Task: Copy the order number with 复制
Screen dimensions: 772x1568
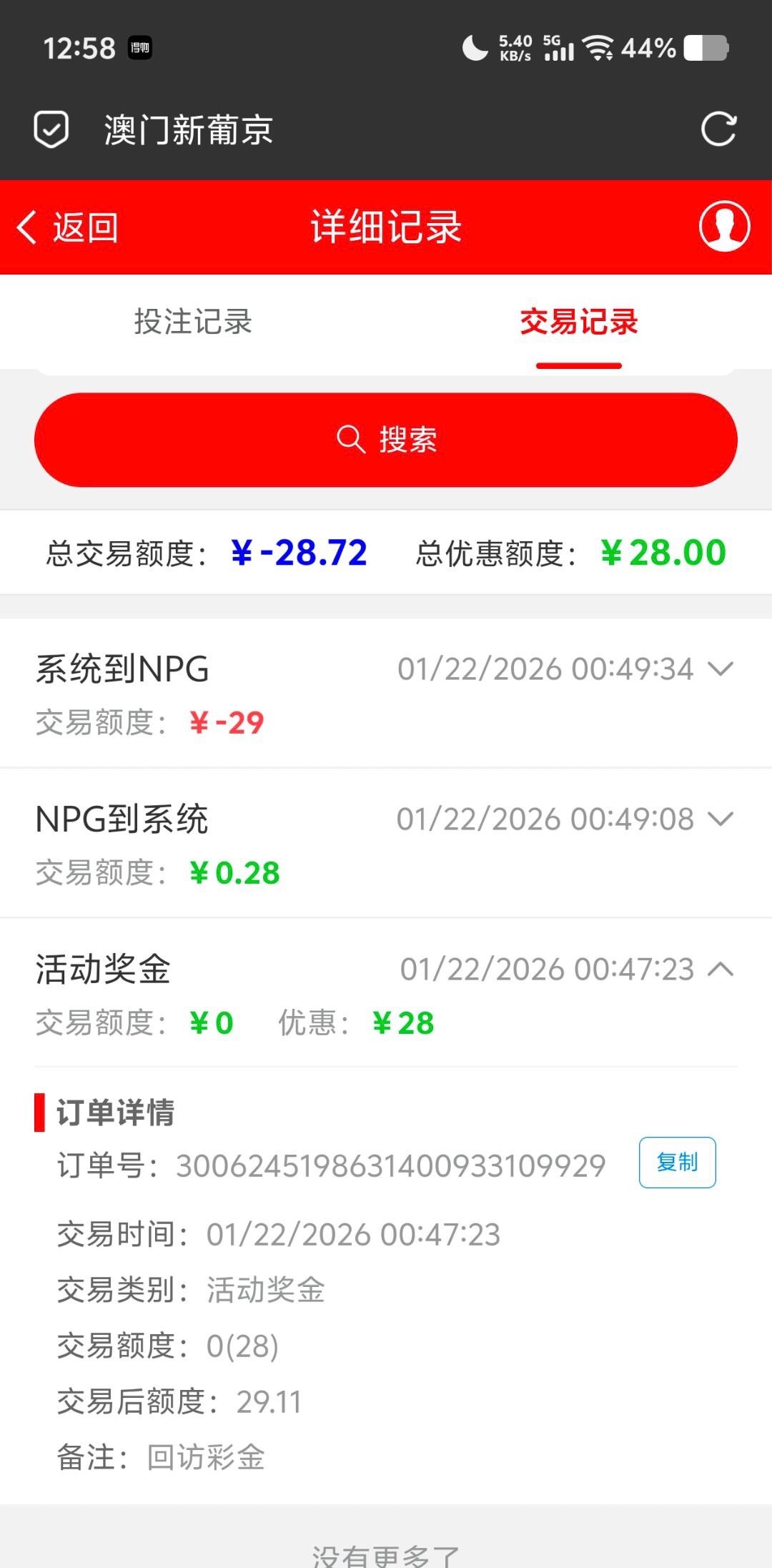Action: click(677, 1163)
